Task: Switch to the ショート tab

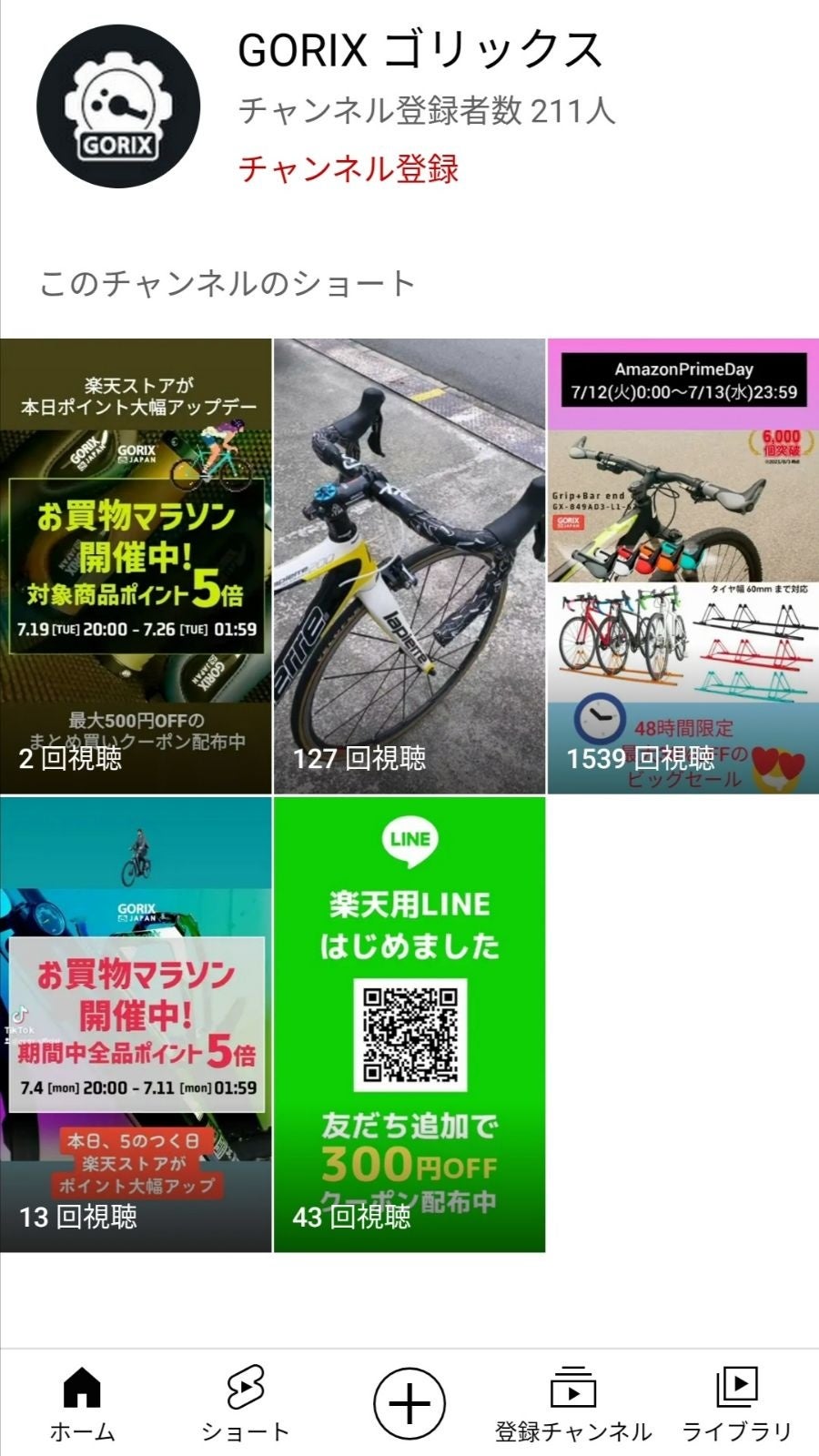Action: (x=245, y=1403)
